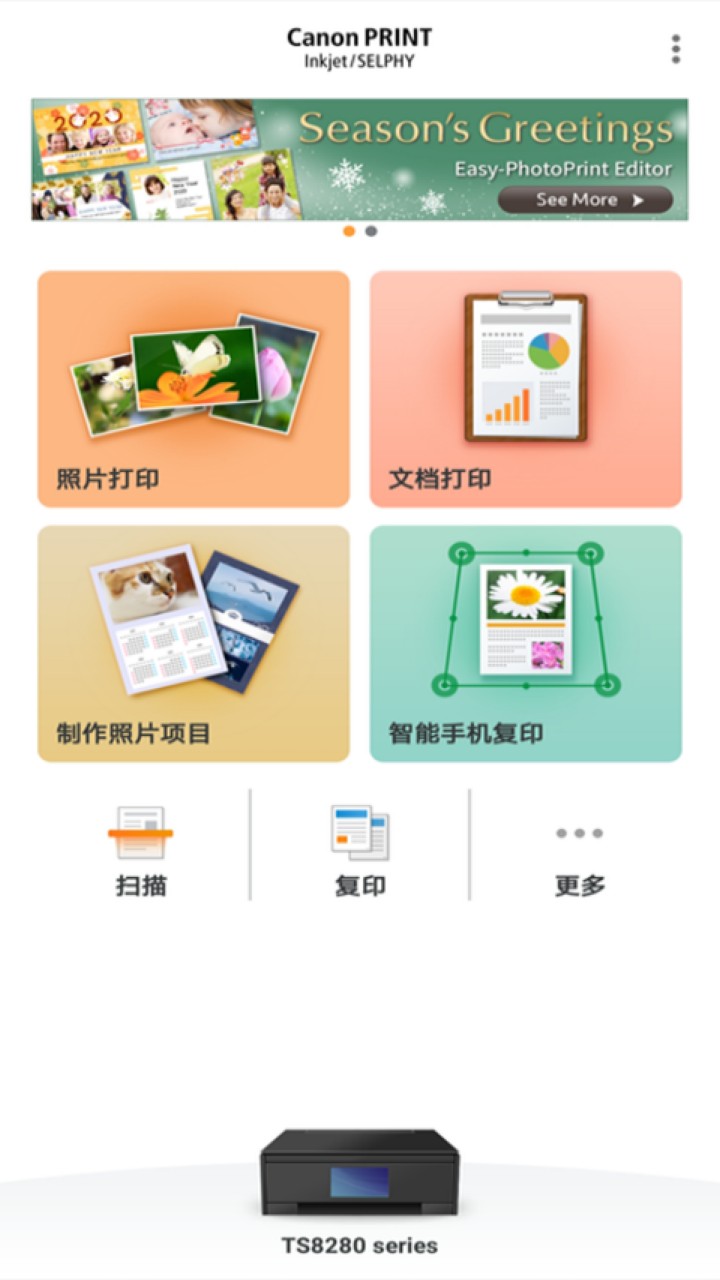The image size is (720, 1280).
Task: Select the TS8280 series printer
Action: click(360, 1190)
